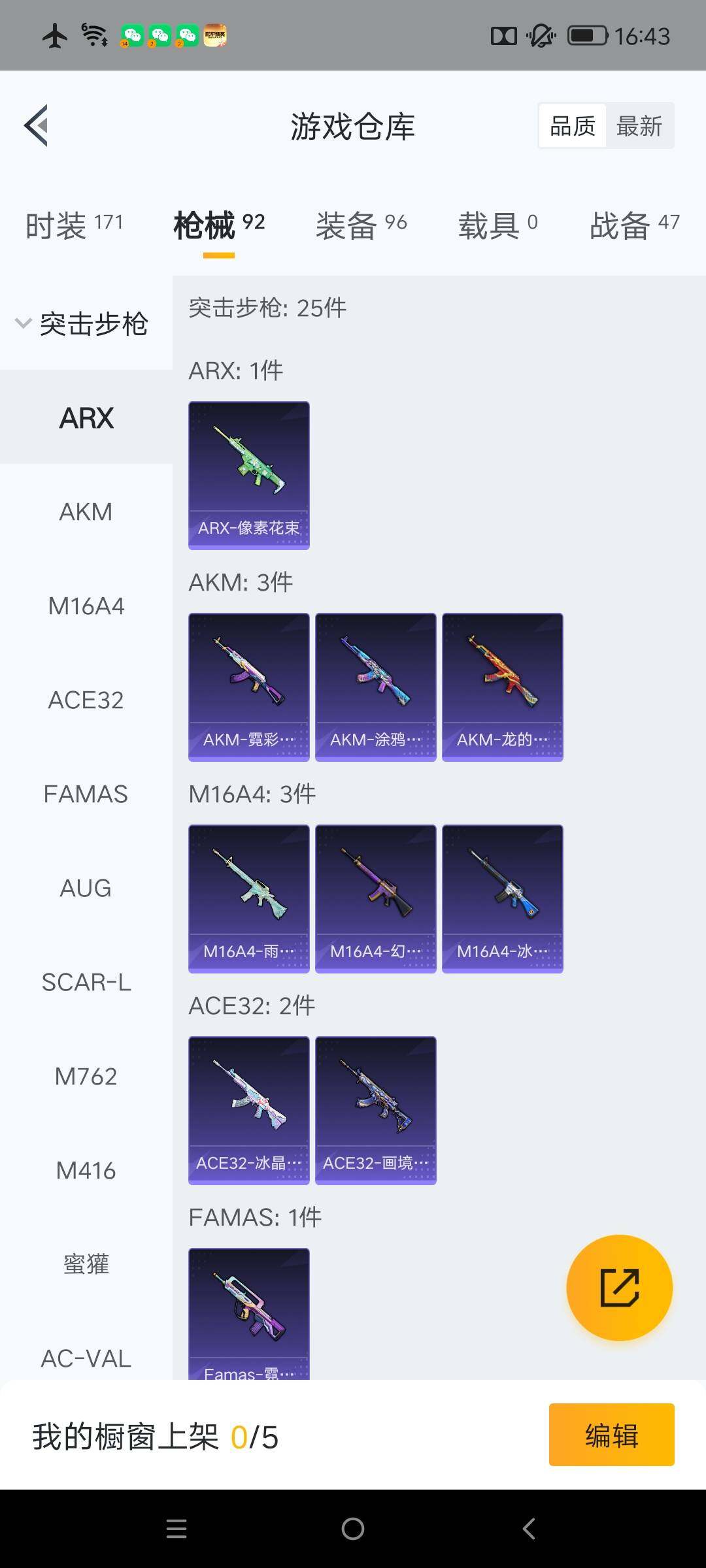Select M16A4 in the side list
This screenshot has height=1568, width=706.
pos(86,606)
